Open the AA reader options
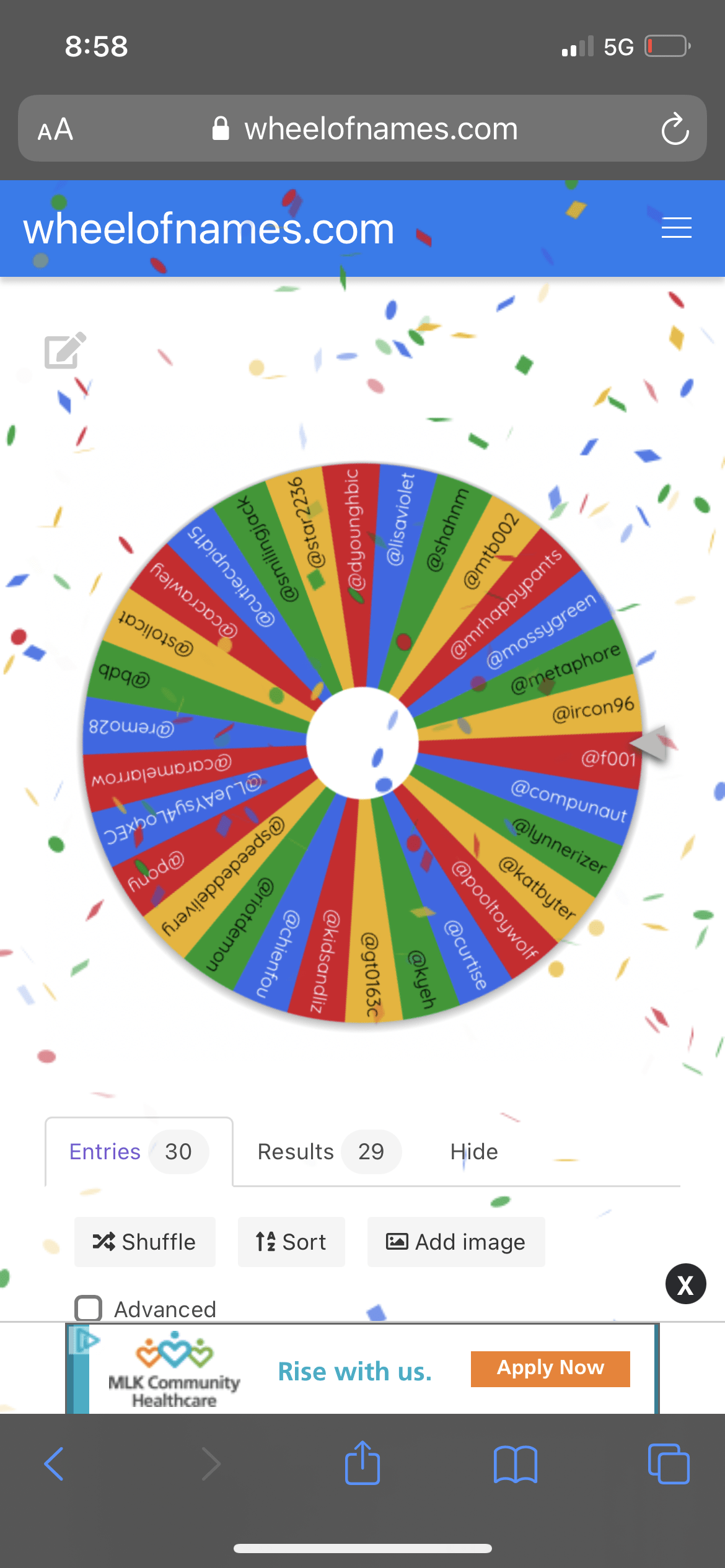This screenshot has width=725, height=1568. tap(56, 129)
